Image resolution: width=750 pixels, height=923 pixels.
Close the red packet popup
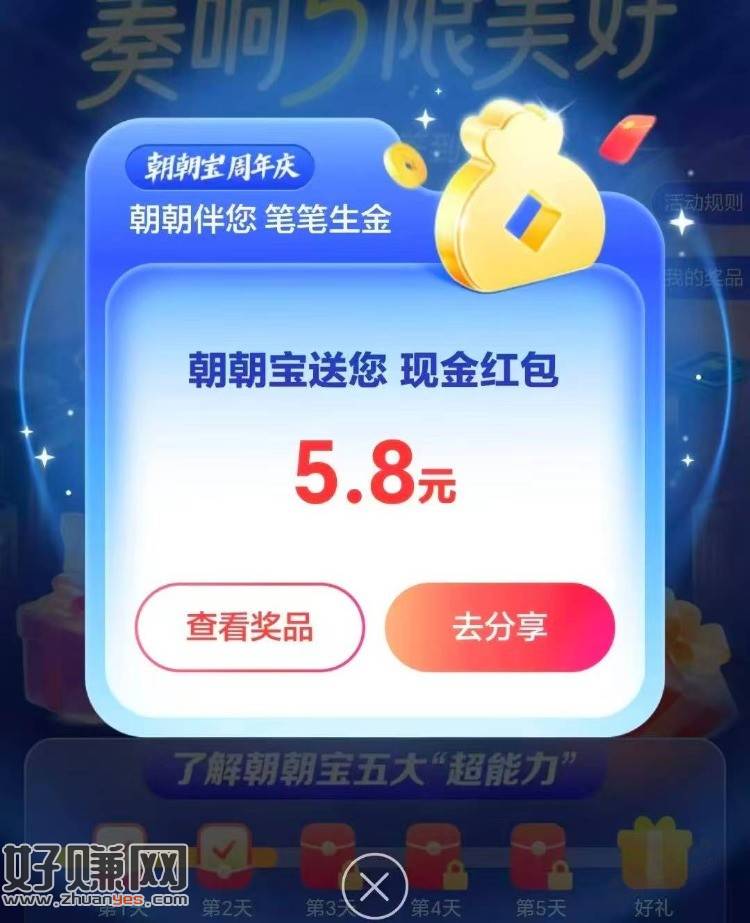[x=373, y=887]
